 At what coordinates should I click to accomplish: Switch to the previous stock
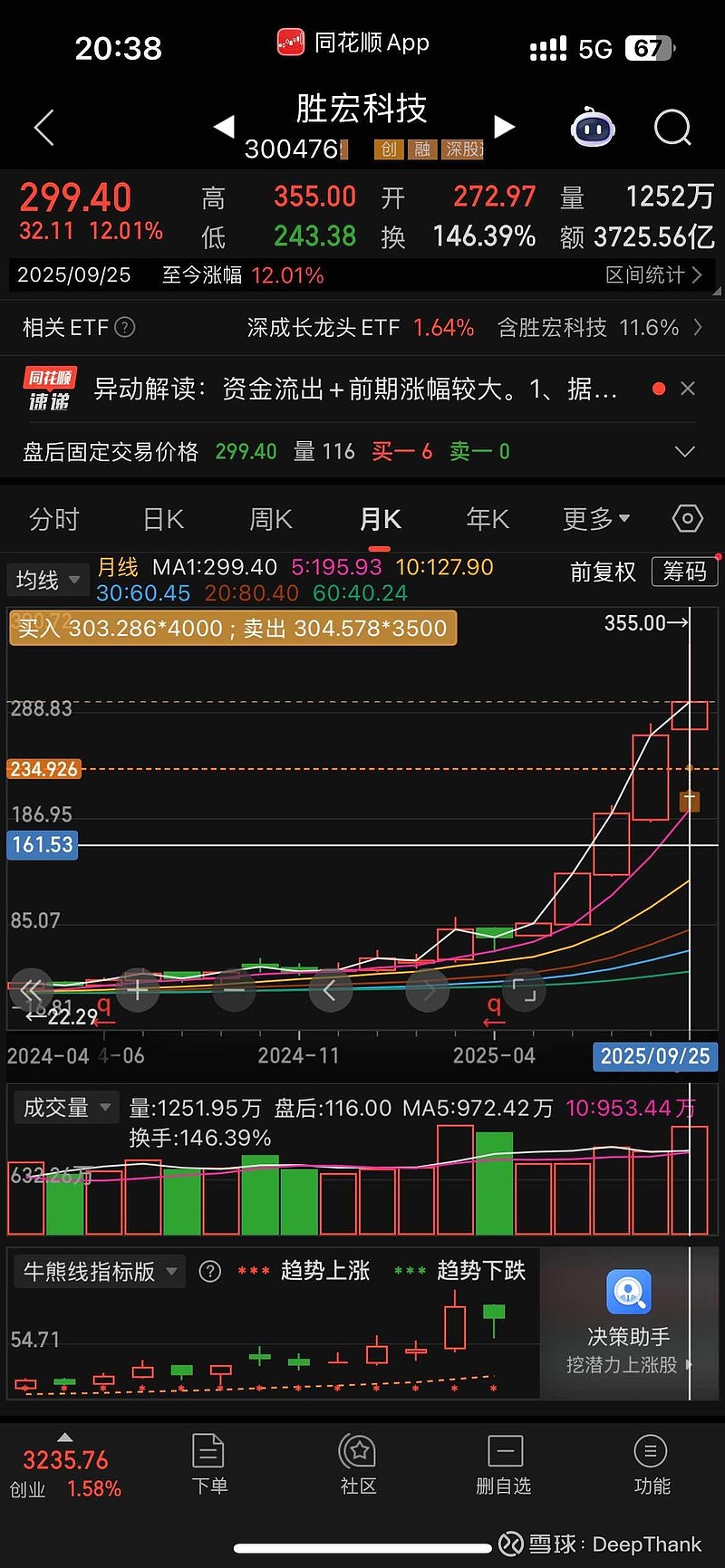[x=224, y=127]
